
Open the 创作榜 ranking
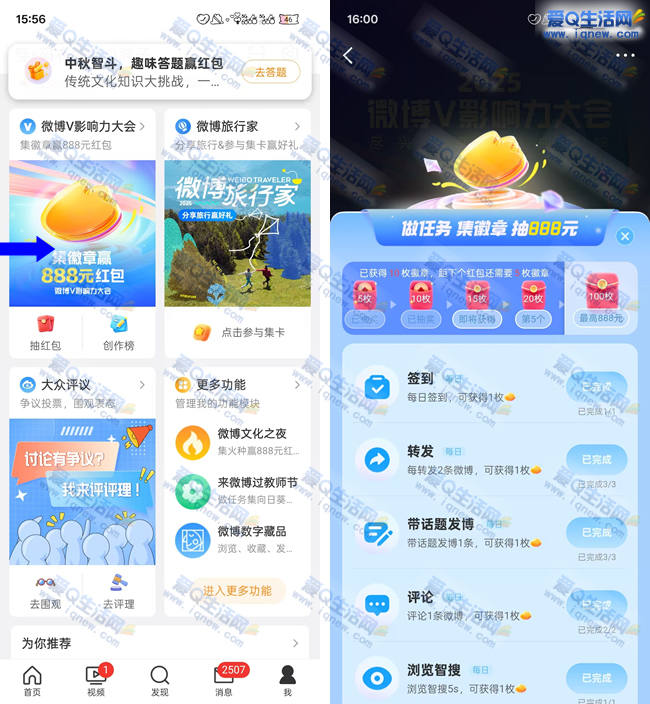(x=118, y=333)
